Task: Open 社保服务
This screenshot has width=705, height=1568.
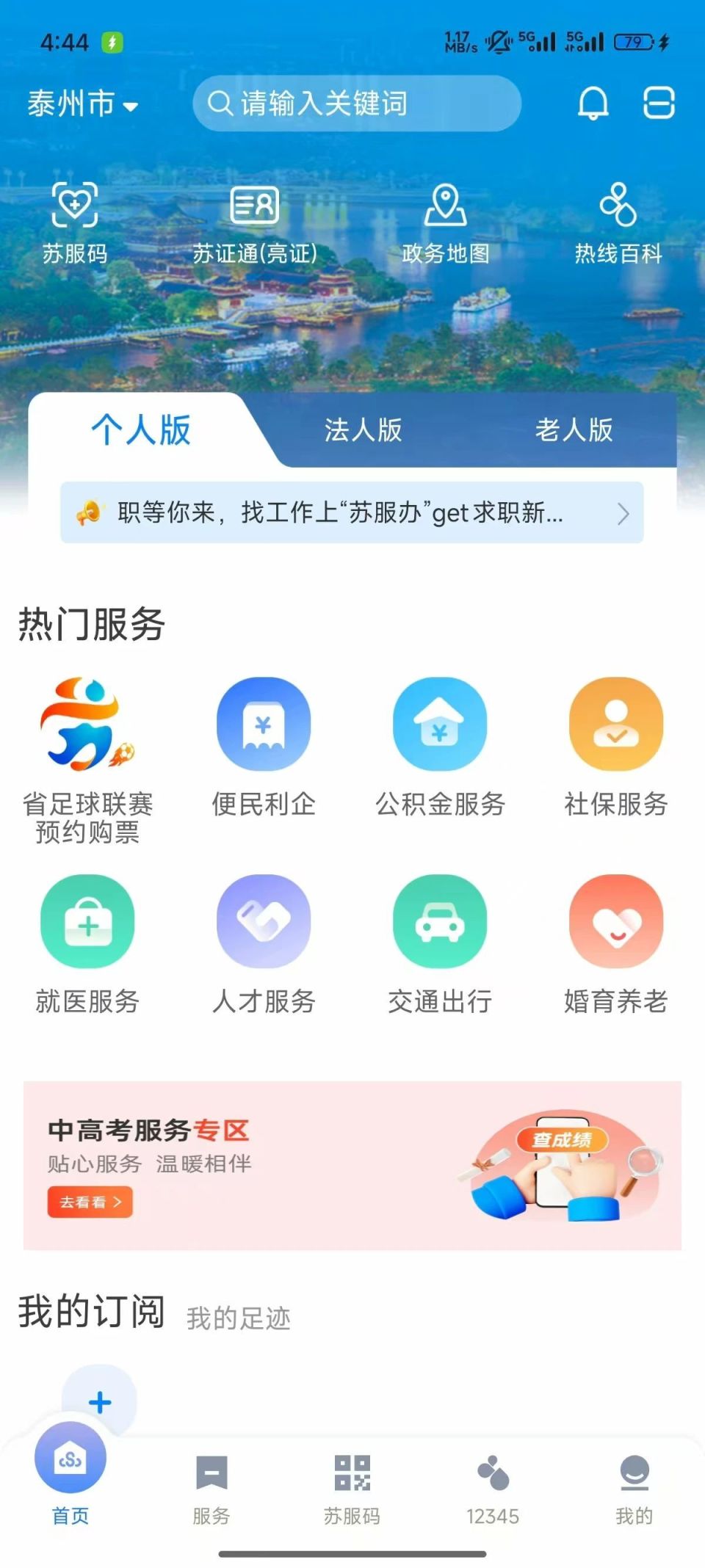Action: coord(615,747)
